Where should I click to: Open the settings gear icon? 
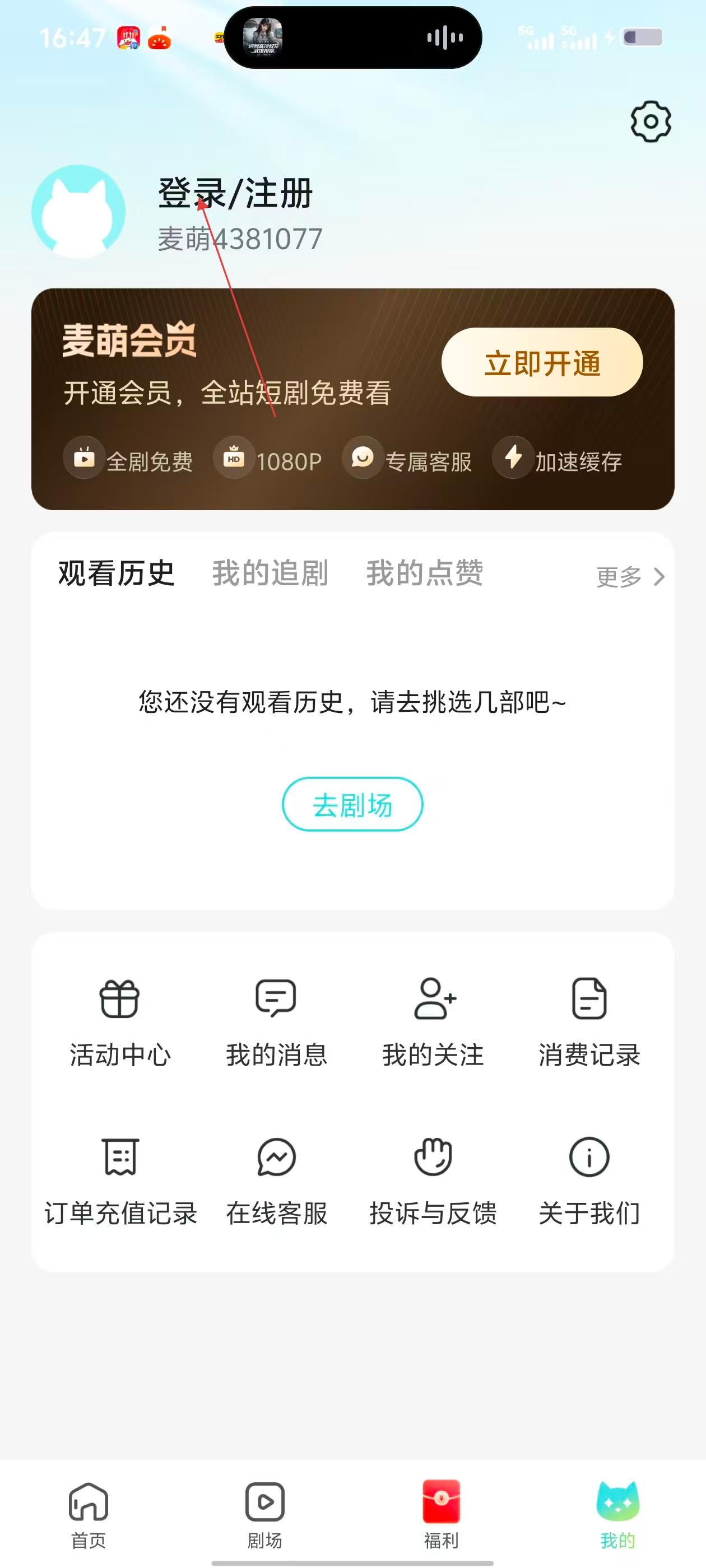click(651, 122)
